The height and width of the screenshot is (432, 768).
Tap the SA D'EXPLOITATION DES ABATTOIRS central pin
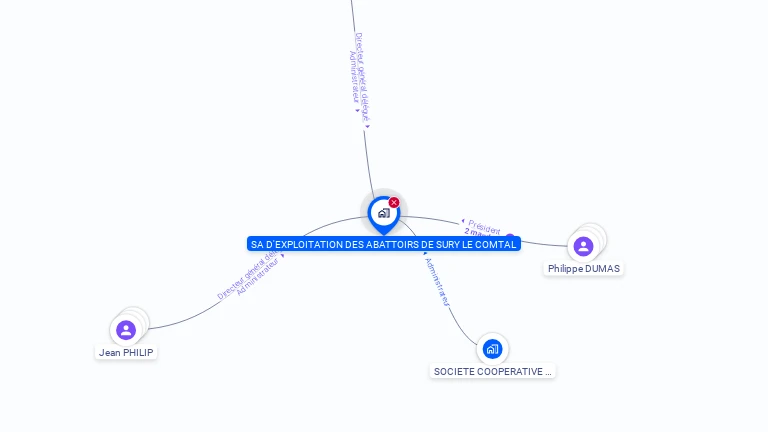[x=383, y=213]
